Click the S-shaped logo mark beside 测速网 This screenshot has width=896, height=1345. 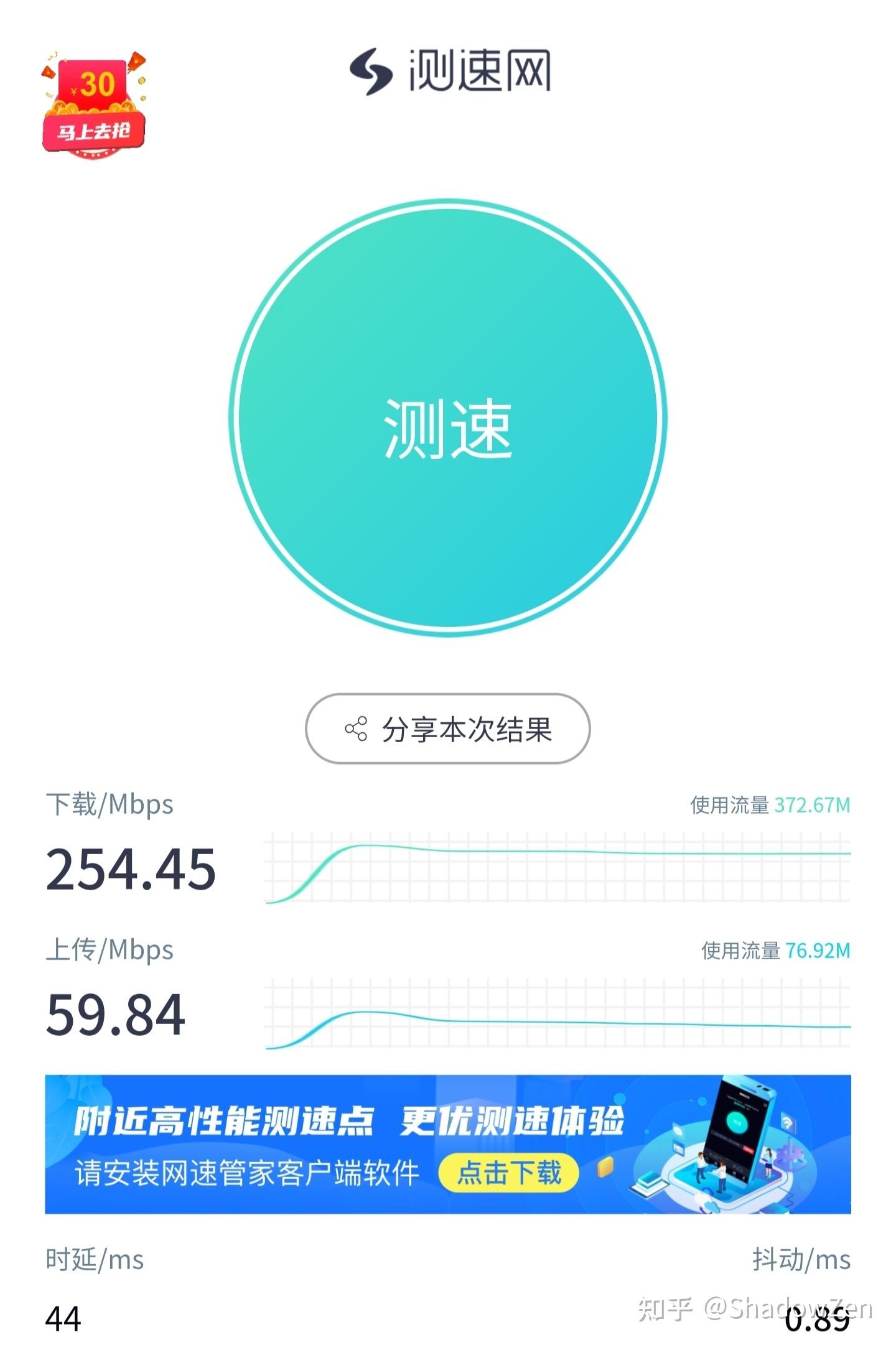(371, 68)
